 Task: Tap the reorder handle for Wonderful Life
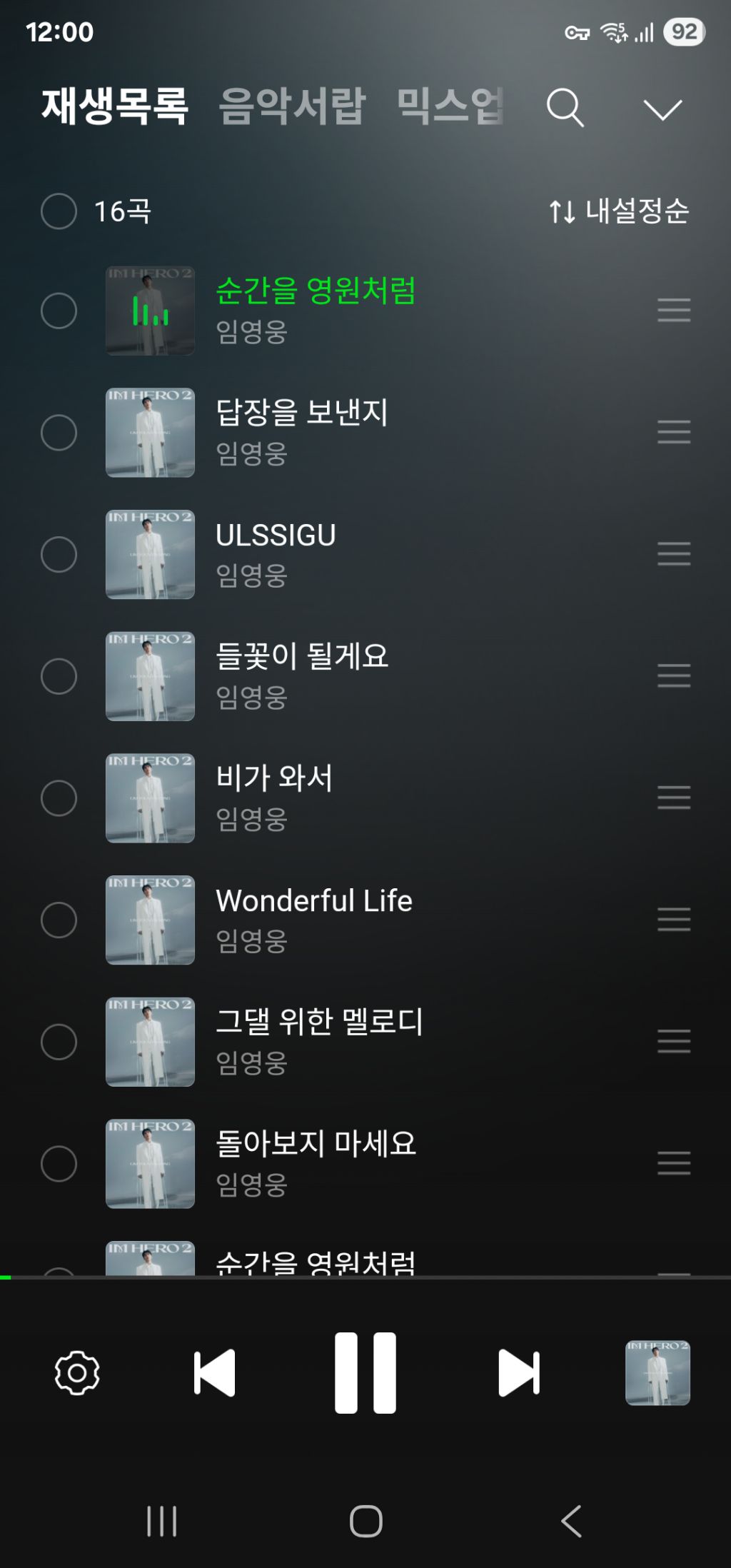tap(673, 920)
